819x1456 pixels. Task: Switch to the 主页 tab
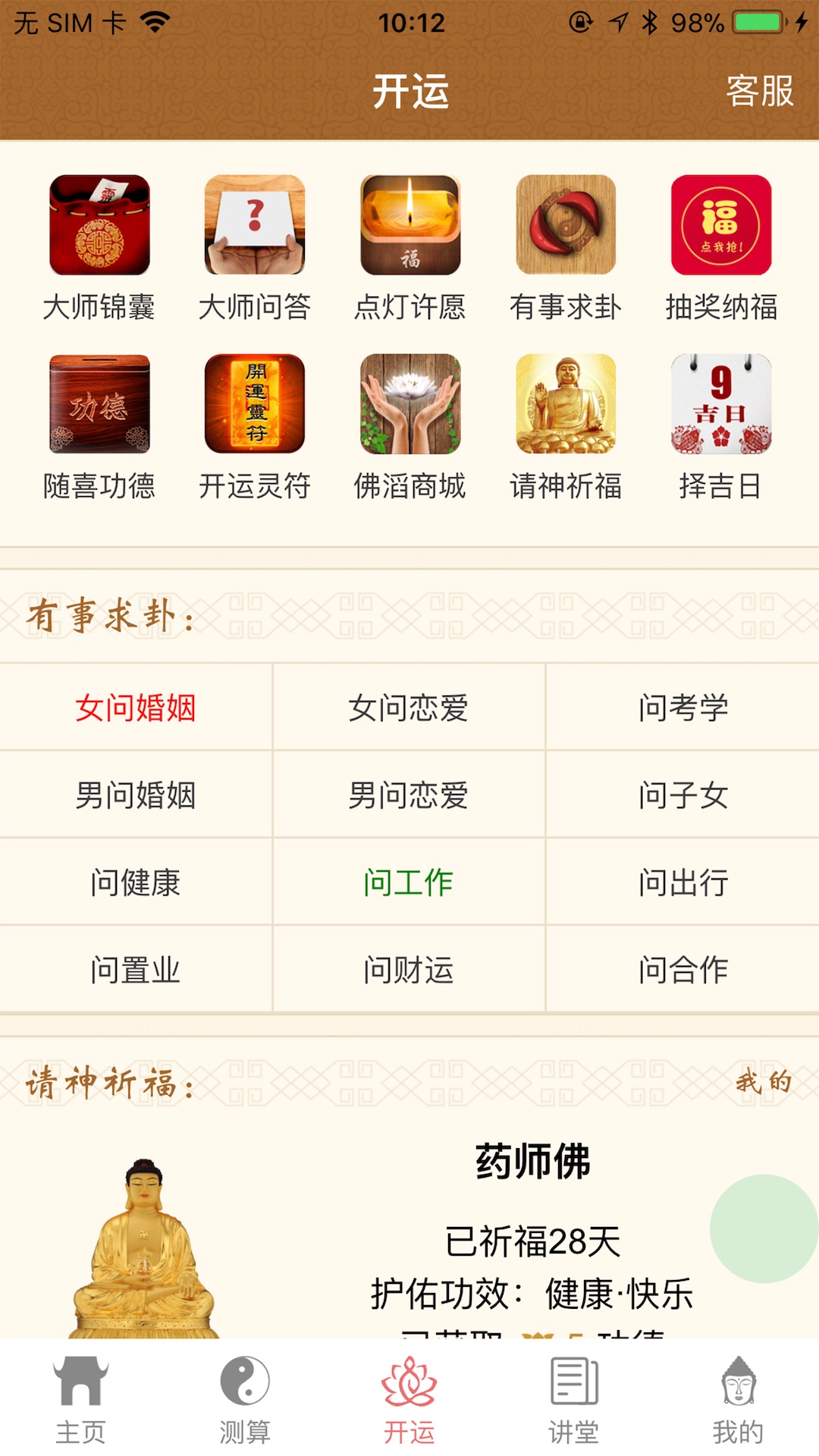click(x=80, y=1399)
